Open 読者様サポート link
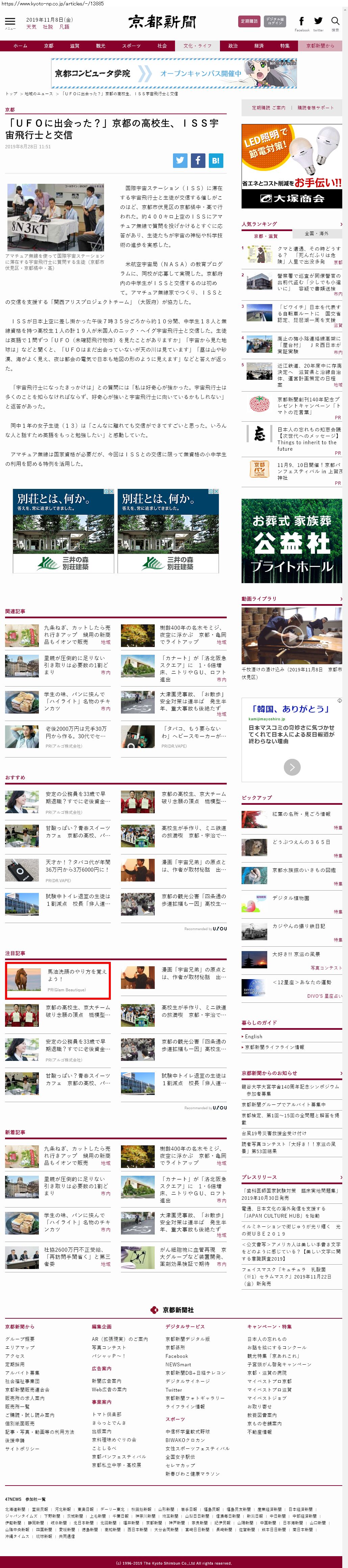 pyautogui.click(x=315, y=108)
